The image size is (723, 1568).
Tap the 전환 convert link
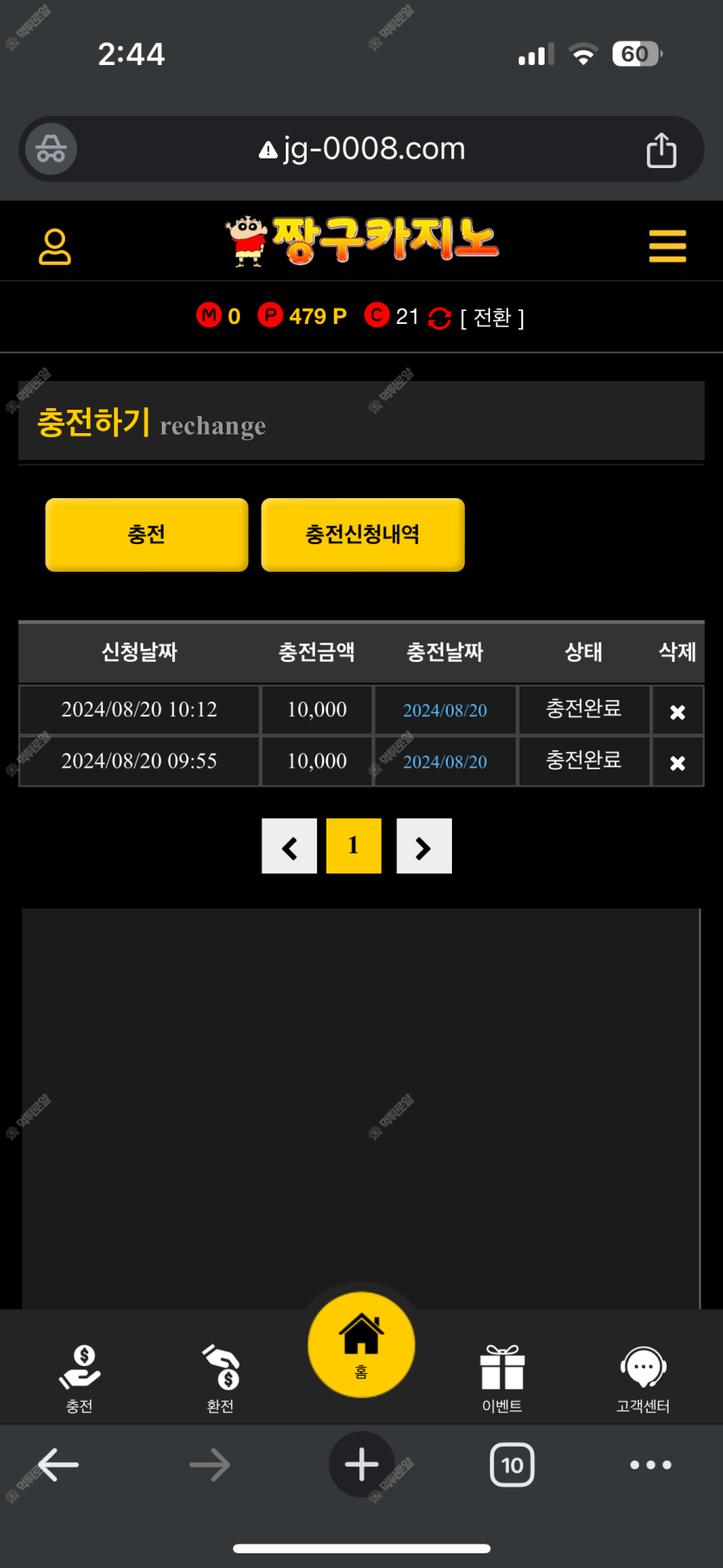tap(491, 318)
